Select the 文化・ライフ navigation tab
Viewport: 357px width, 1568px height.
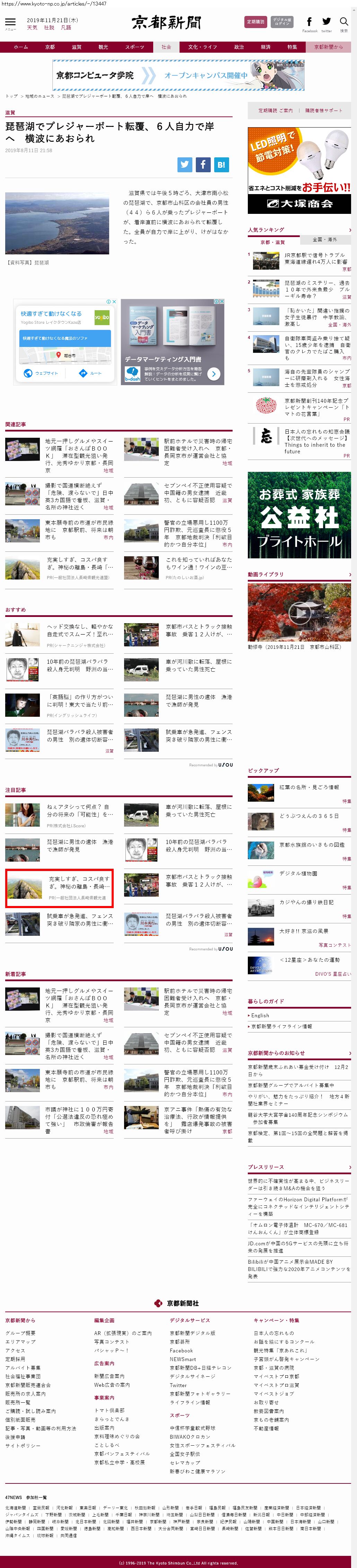202,47
